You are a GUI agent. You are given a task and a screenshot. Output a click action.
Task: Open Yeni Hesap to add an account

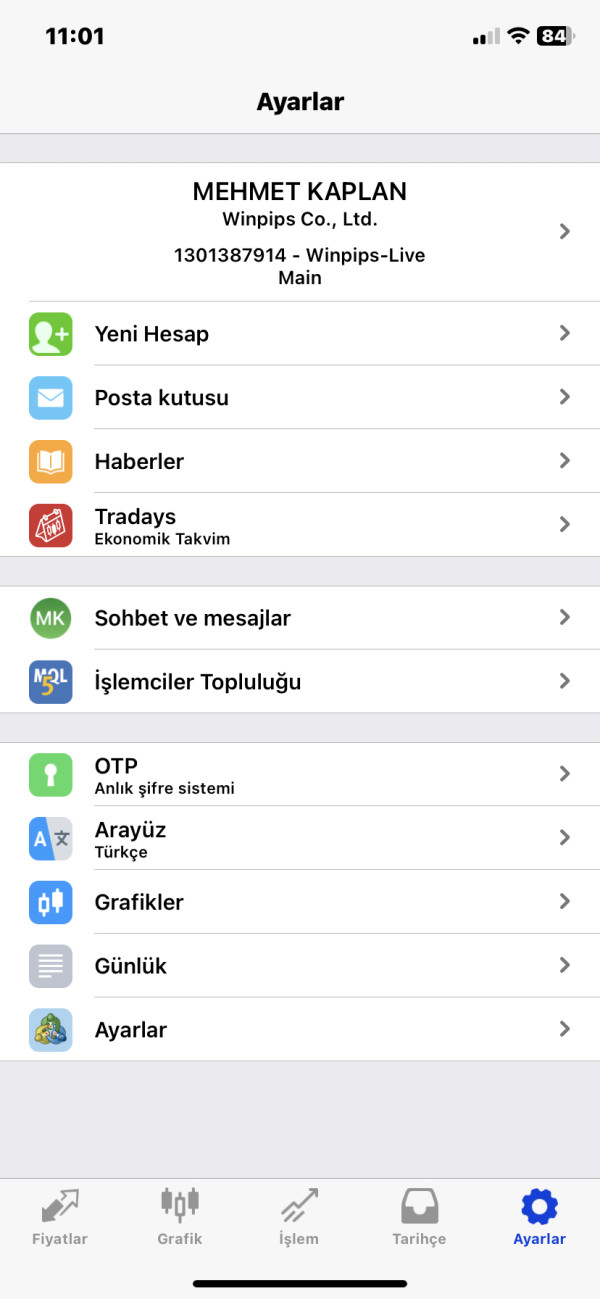point(300,333)
